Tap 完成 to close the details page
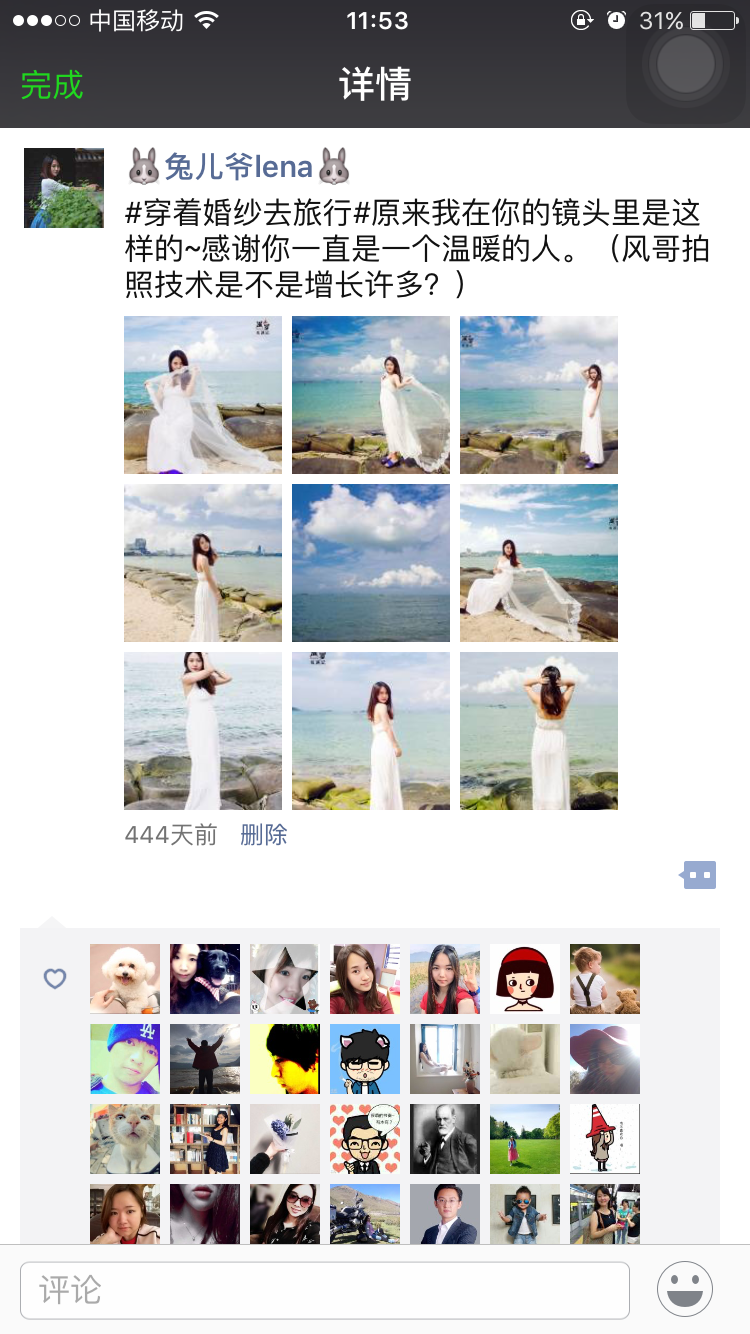The width and height of the screenshot is (750, 1334). (52, 85)
